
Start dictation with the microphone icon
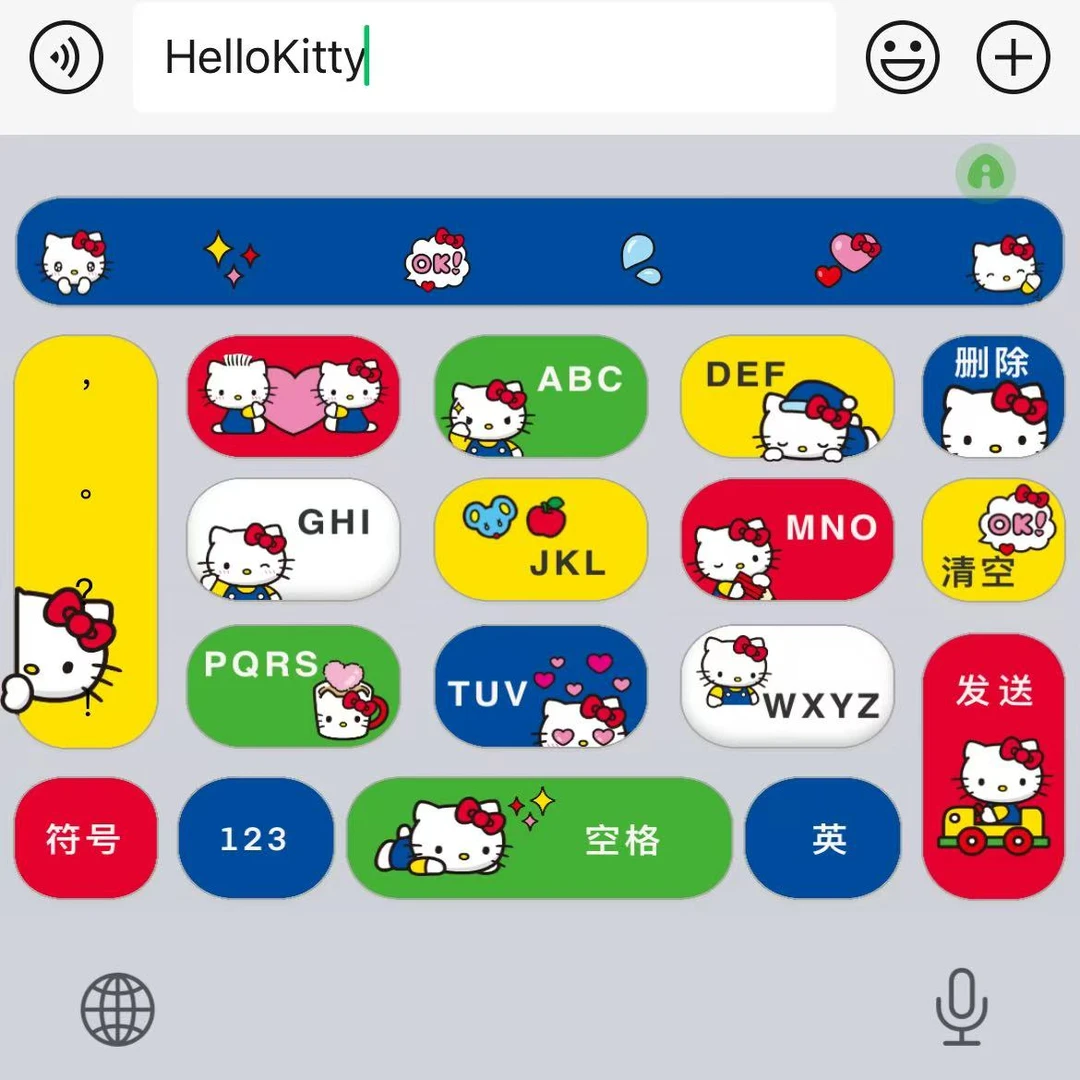pyautogui.click(x=961, y=1006)
